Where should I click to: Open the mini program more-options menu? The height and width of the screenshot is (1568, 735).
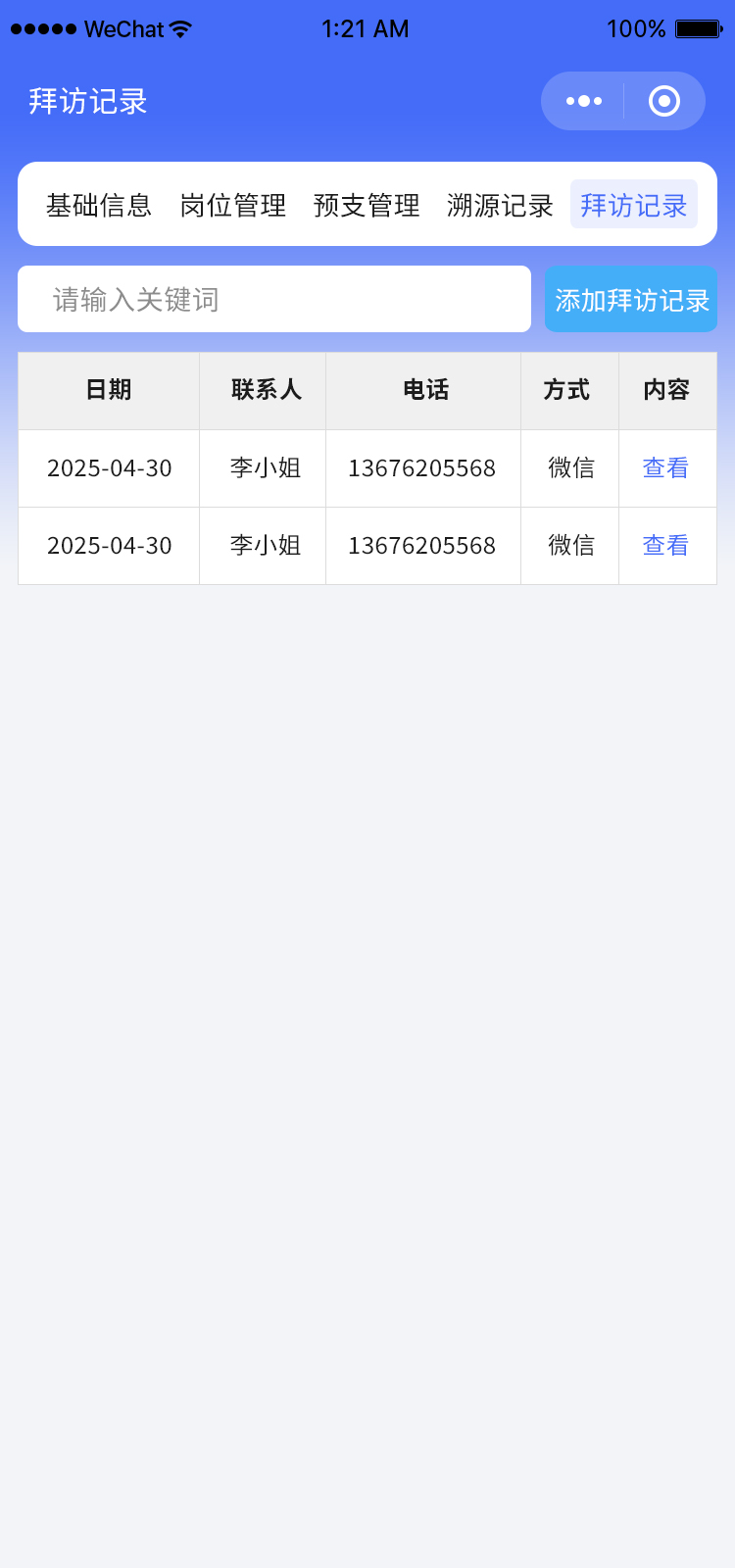point(584,101)
